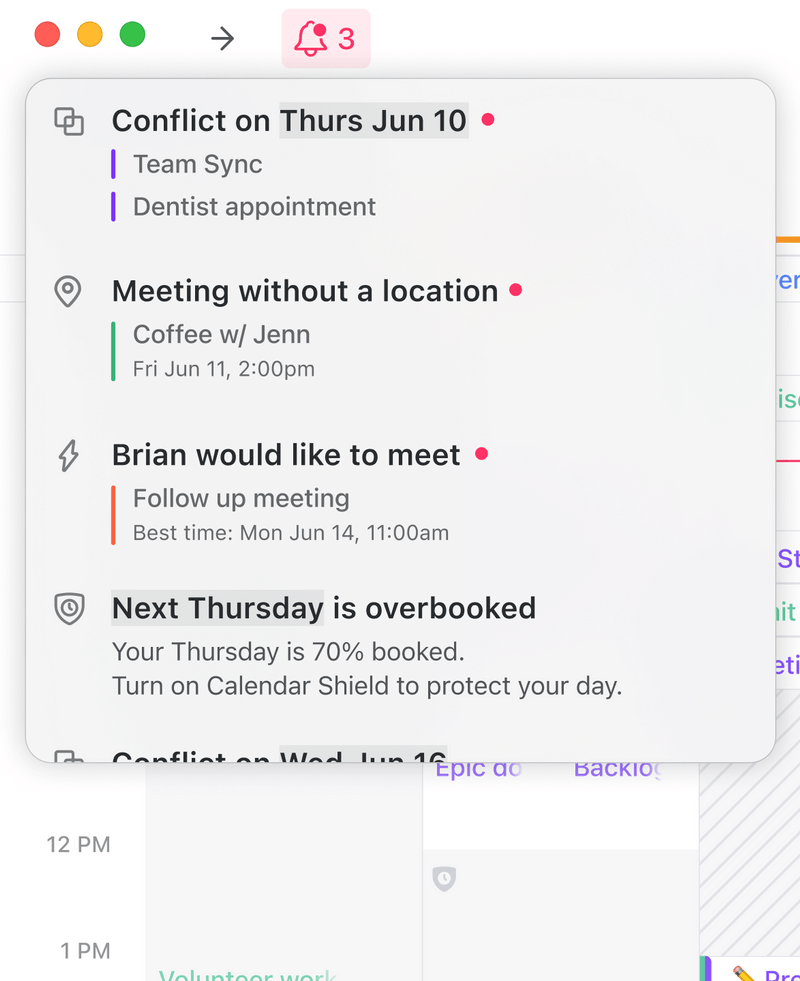This screenshot has width=800, height=981.
Task: Select the Backlog event on the calendar
Action: click(x=617, y=768)
